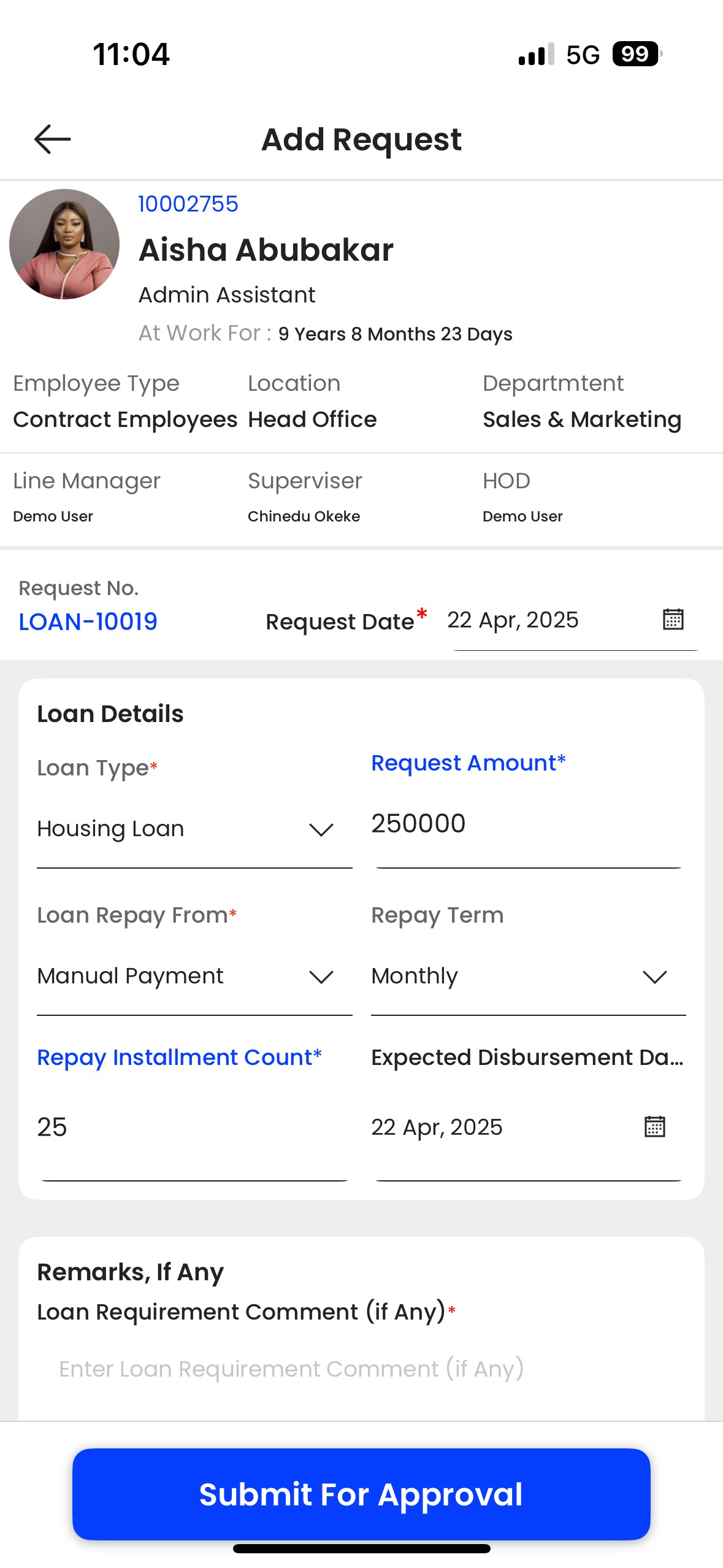The image size is (723, 1568).
Task: Open the Request Date calendar picker
Action: pyautogui.click(x=673, y=619)
